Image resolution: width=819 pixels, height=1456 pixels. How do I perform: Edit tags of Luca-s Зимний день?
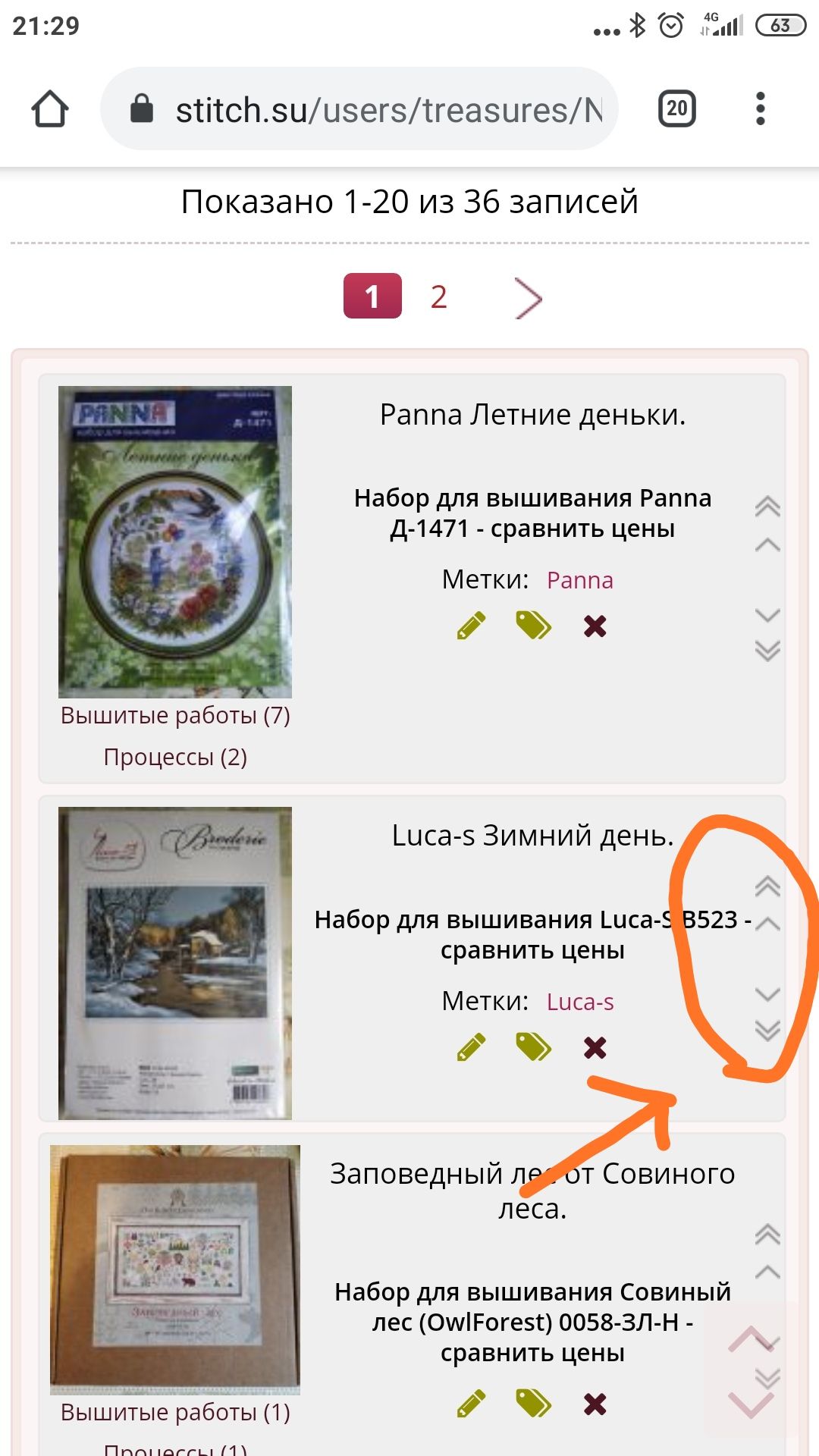click(533, 1048)
